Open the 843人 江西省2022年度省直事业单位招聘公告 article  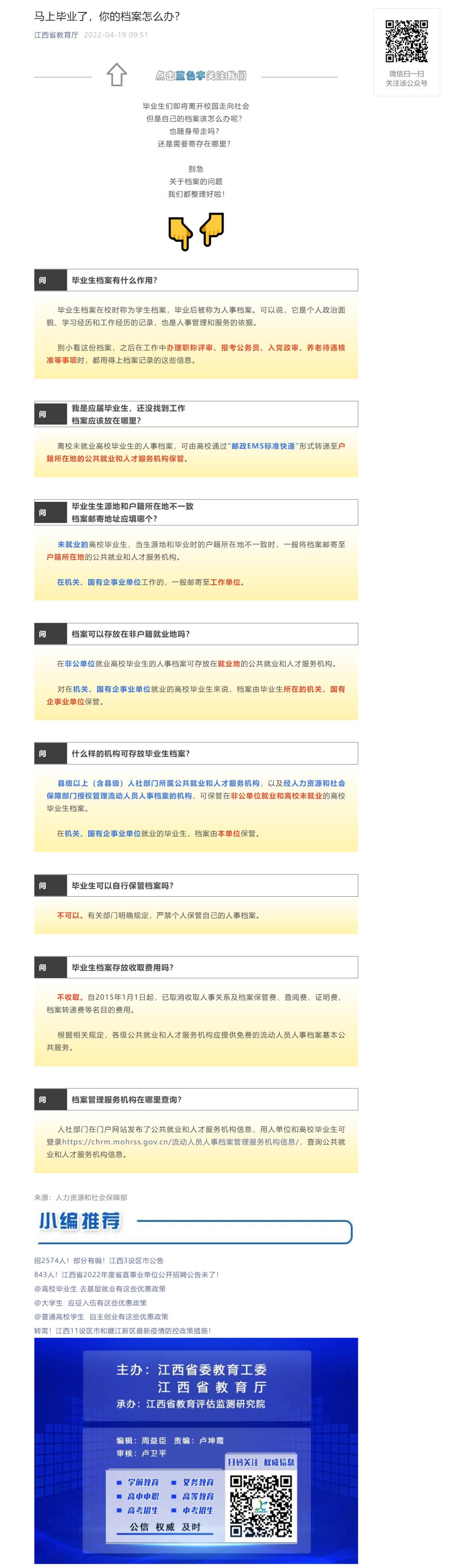tap(127, 1274)
